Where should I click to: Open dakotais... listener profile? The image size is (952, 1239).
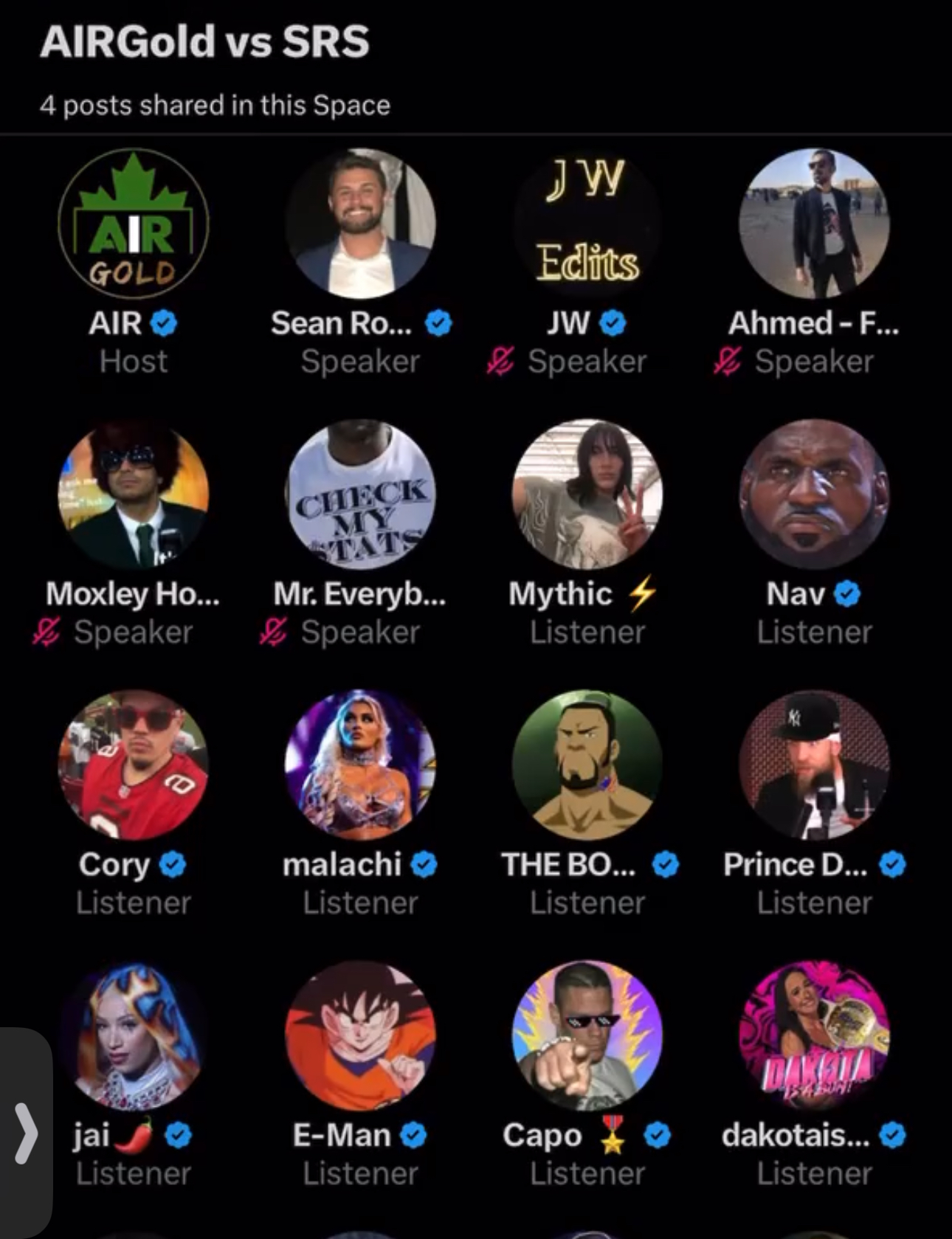(x=814, y=1036)
